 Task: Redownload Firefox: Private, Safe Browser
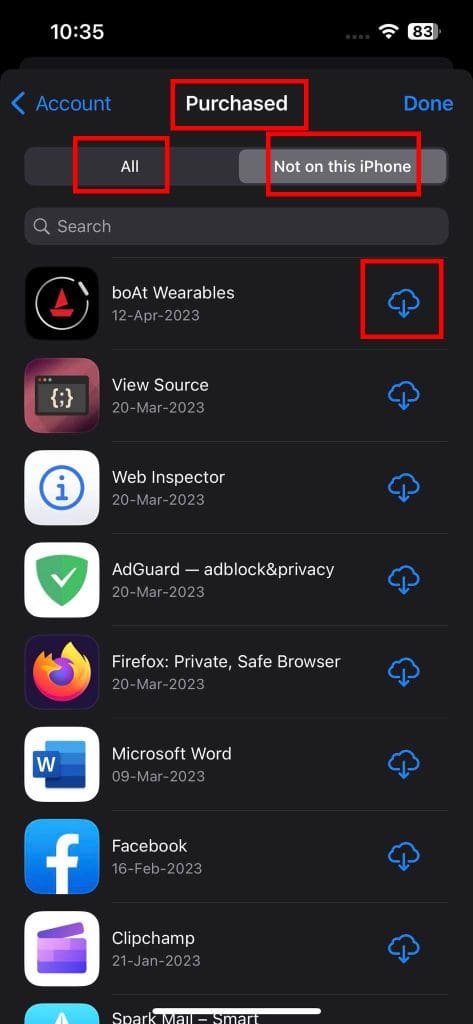[404, 672]
